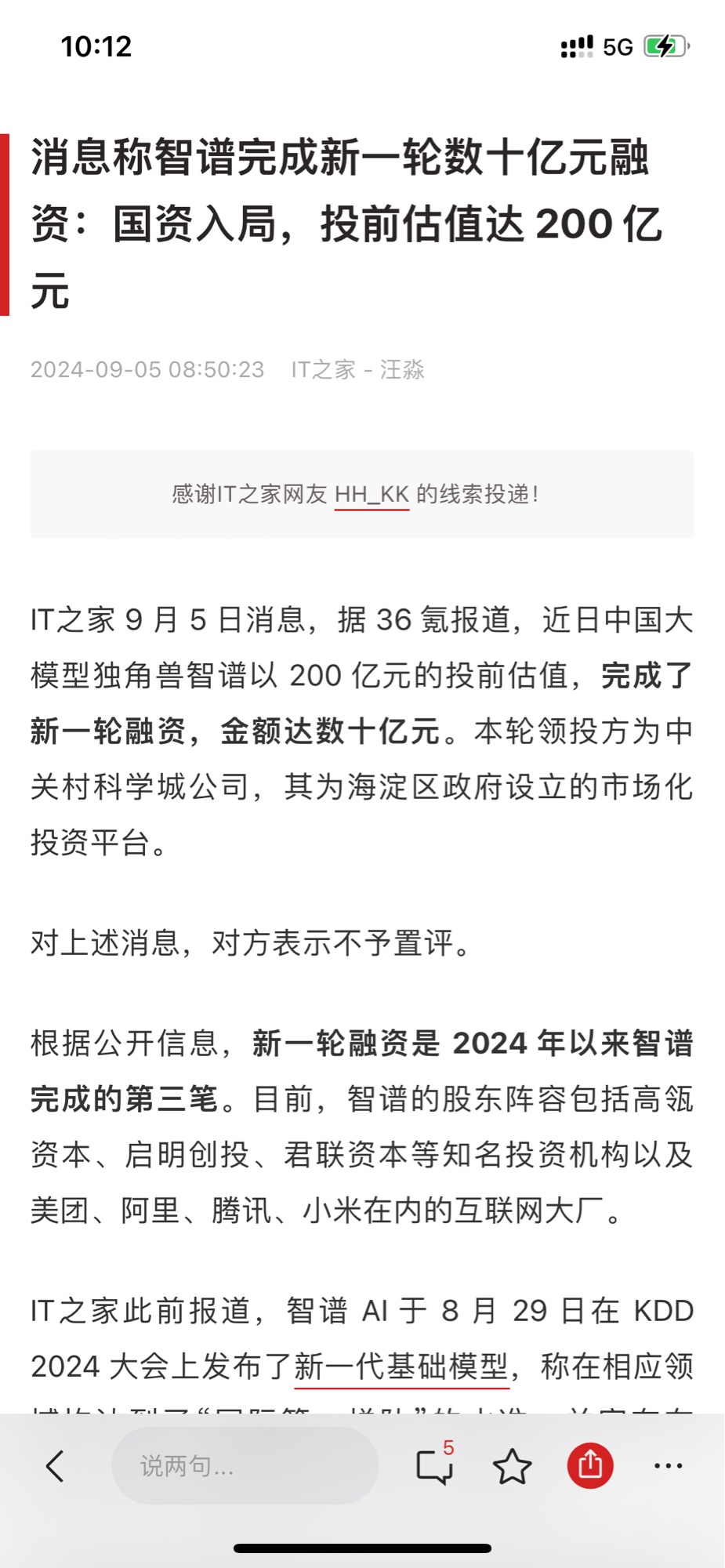Image resolution: width=725 pixels, height=1568 pixels.
Task: Share article via the red share button
Action: (590, 1465)
